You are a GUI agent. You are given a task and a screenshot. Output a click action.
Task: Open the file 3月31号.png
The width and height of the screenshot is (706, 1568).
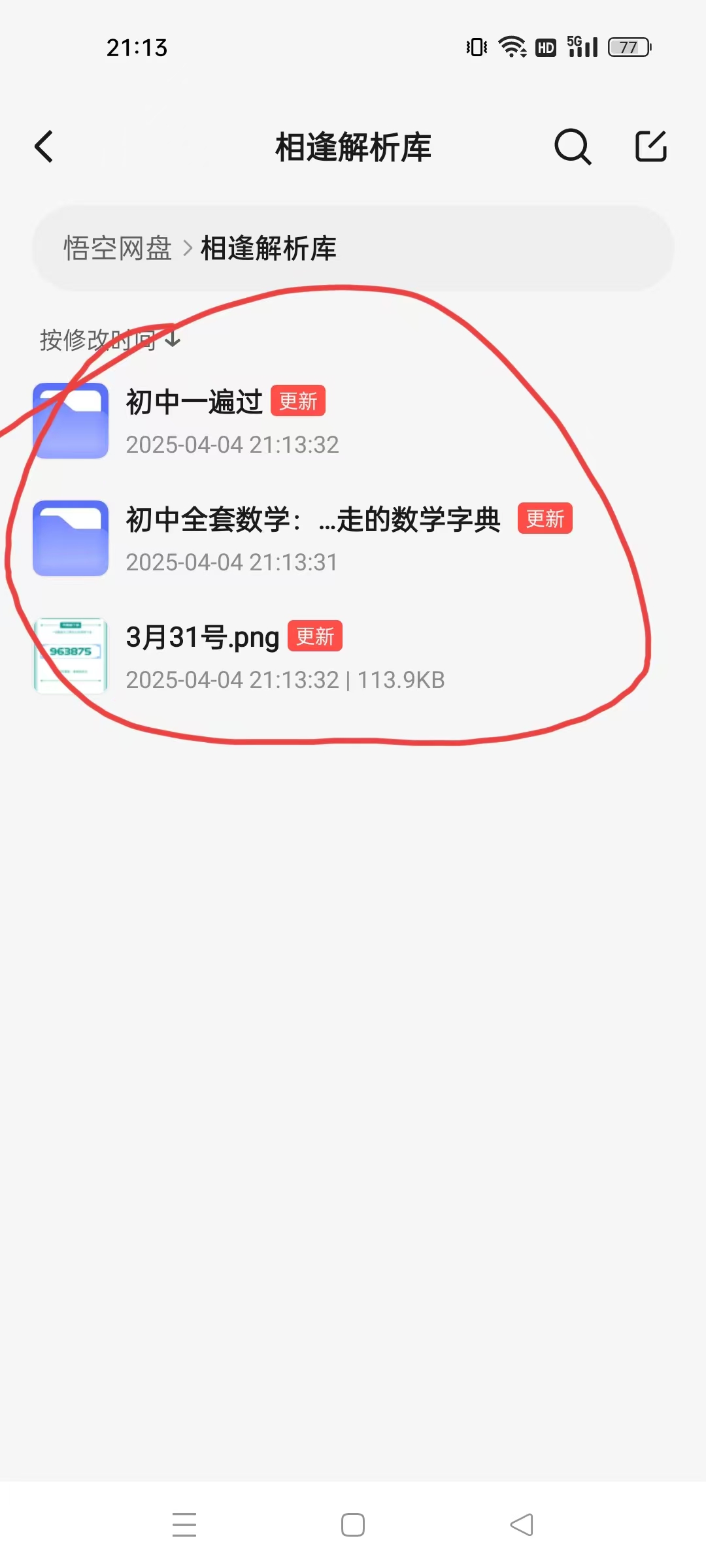pos(353,656)
